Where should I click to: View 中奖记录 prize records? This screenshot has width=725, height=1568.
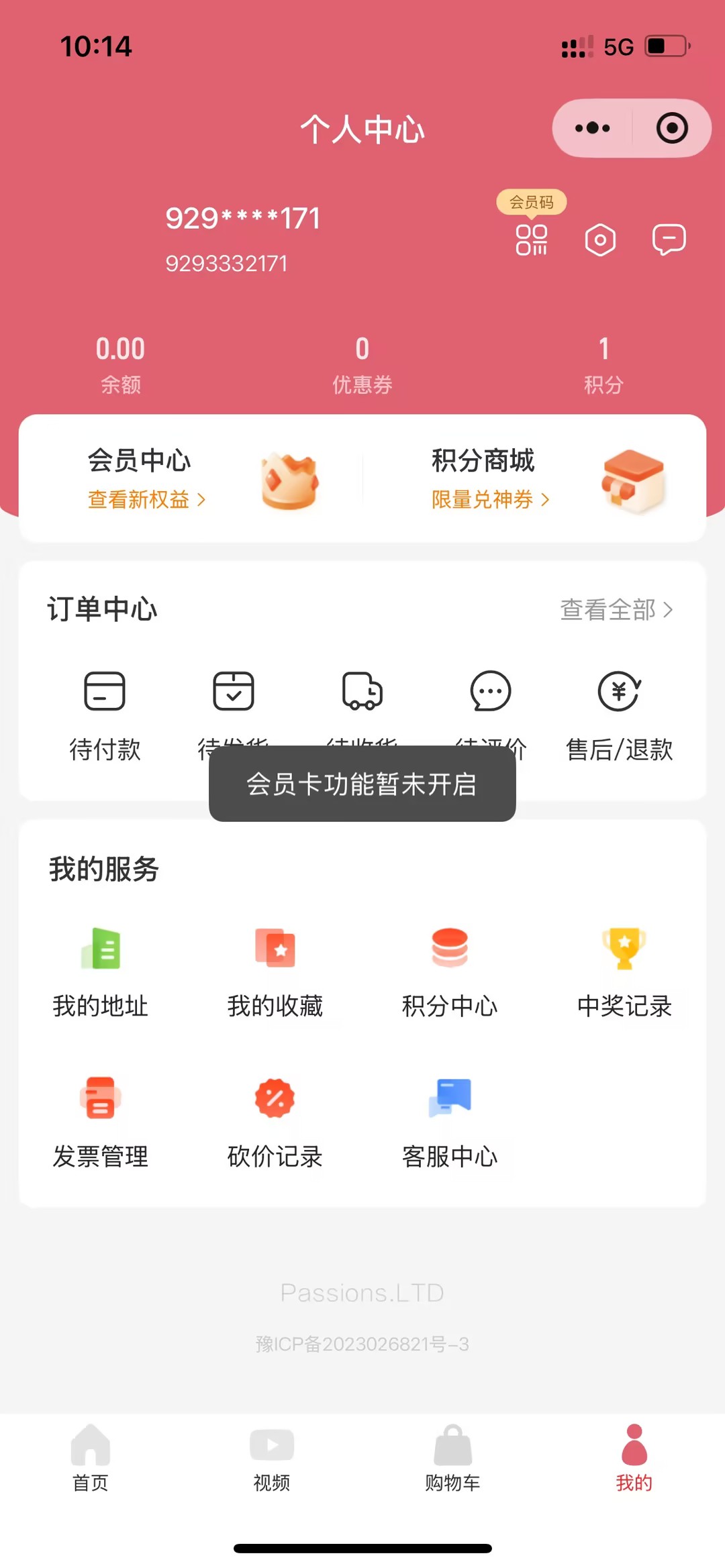point(624,973)
